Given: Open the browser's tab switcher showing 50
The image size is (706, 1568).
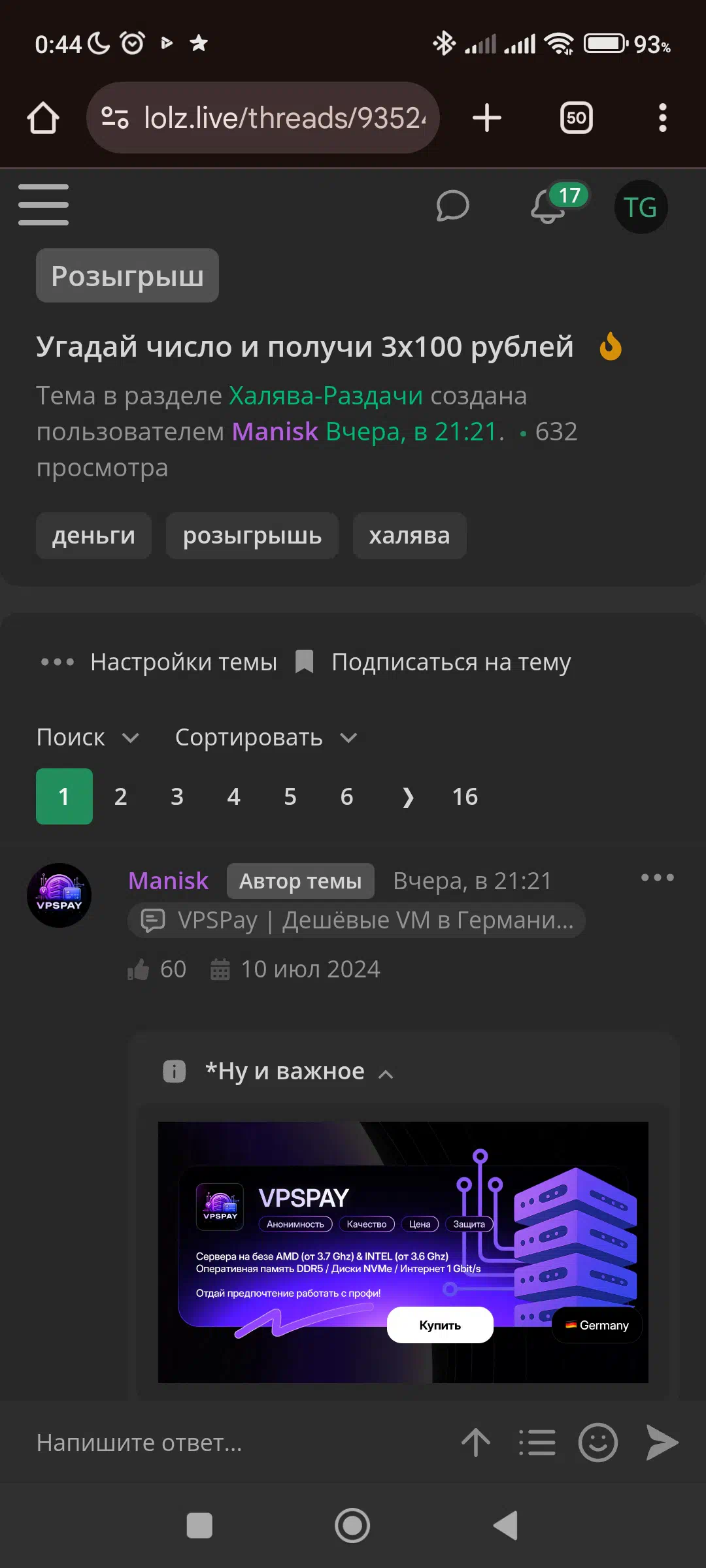Looking at the screenshot, I should (576, 118).
